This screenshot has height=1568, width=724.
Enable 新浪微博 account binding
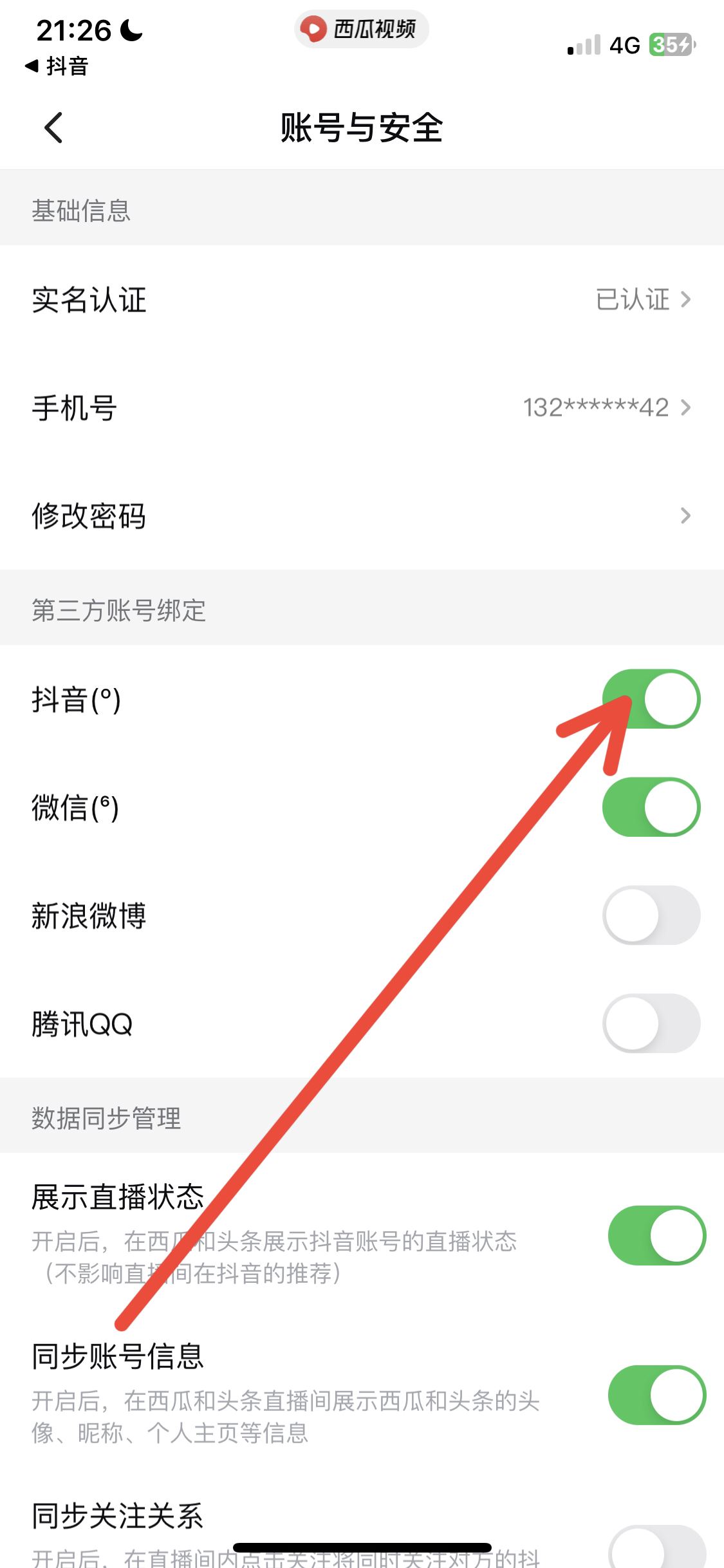coord(652,917)
